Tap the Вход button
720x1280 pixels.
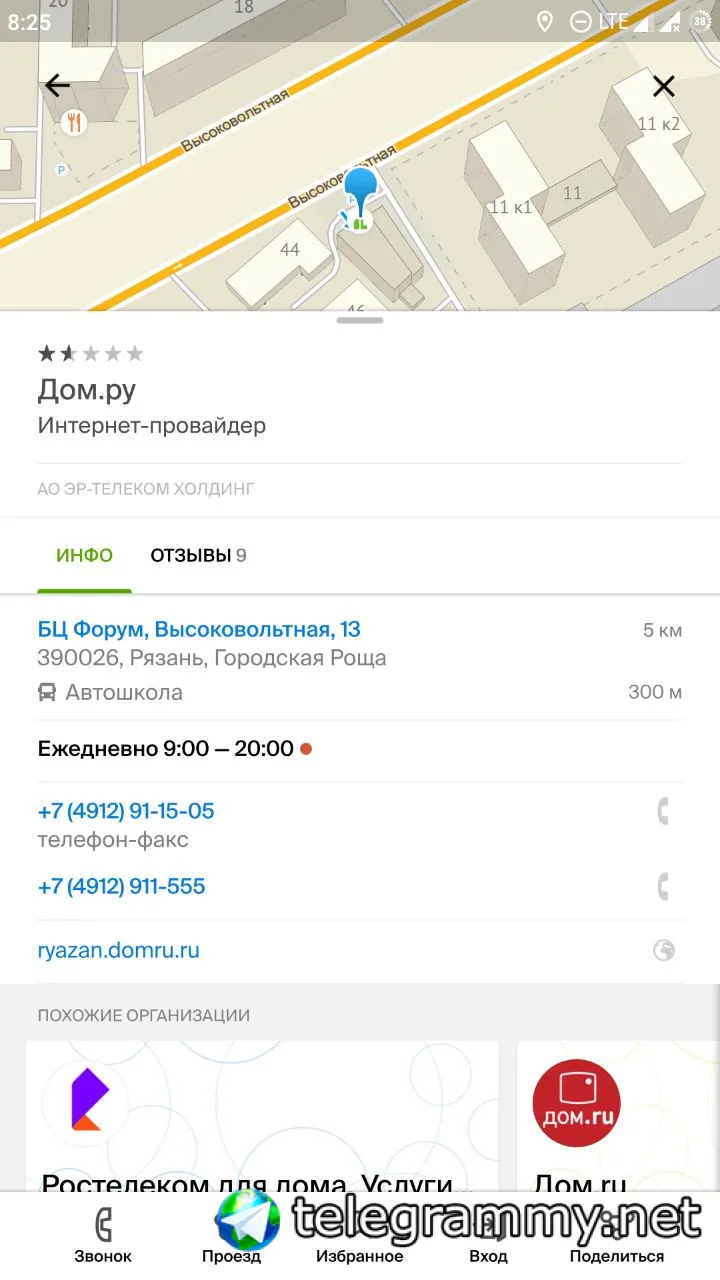pos(488,1236)
